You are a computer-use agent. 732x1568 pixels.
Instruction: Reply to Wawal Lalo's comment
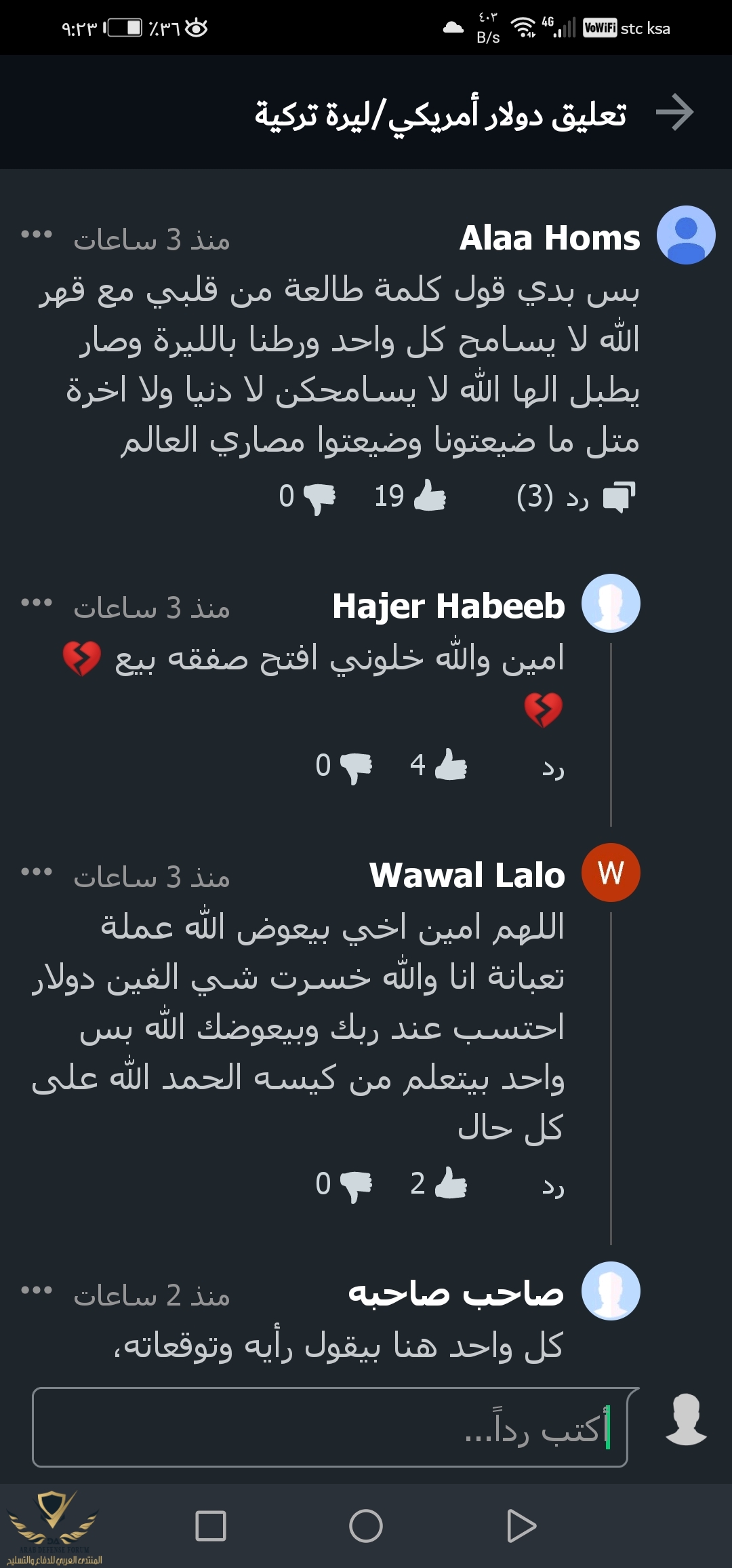click(x=553, y=1186)
